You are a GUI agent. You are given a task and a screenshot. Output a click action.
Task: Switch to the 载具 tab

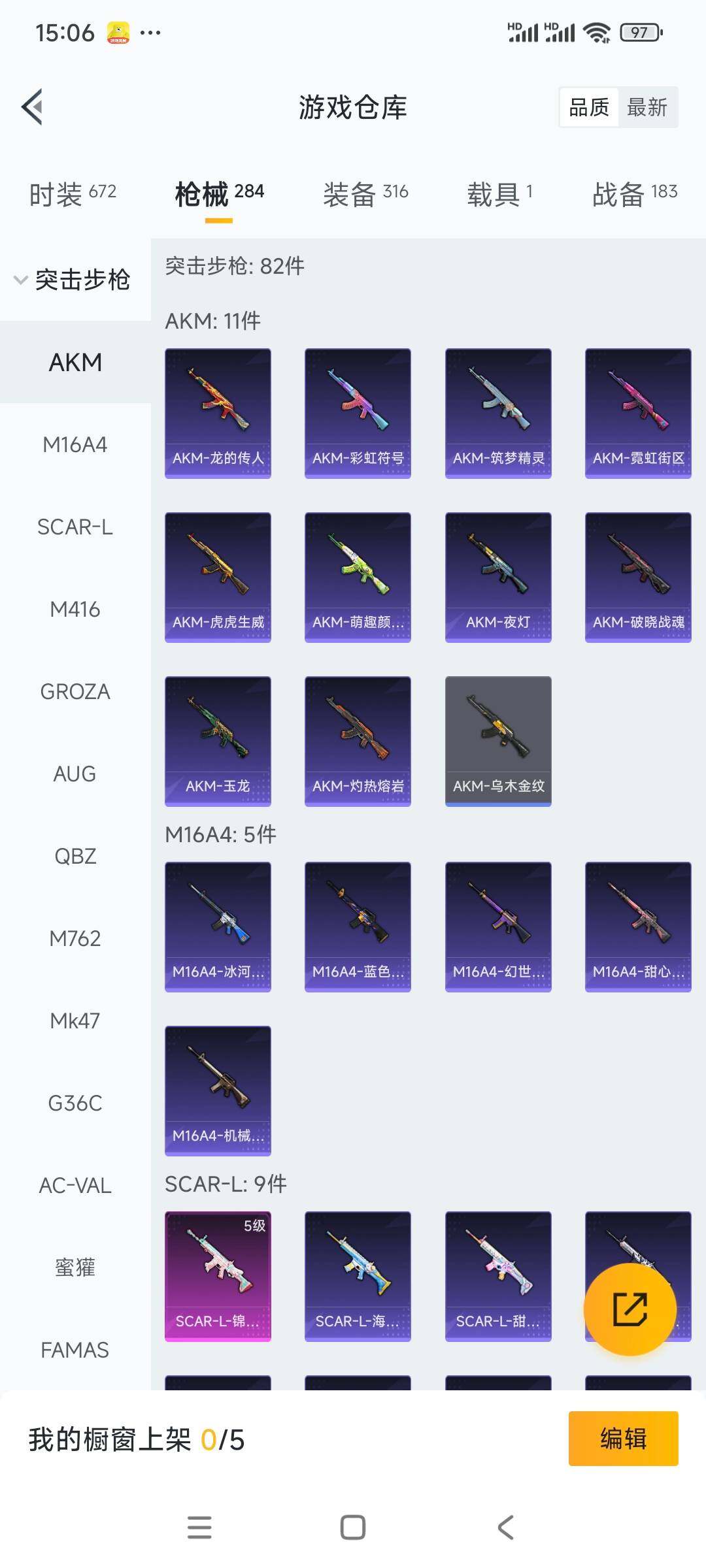(x=500, y=194)
